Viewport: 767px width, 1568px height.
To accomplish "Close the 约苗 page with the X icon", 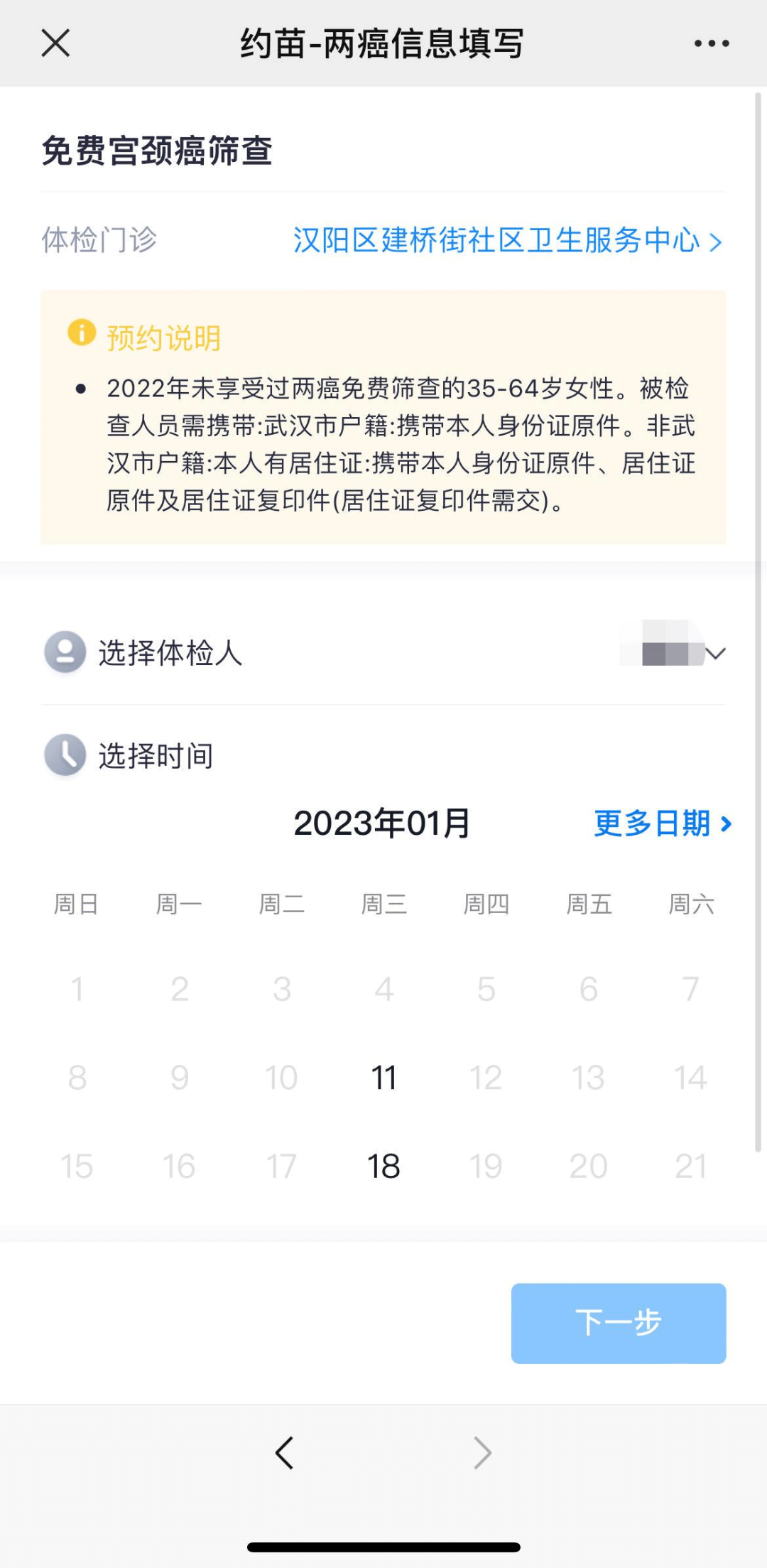I will click(55, 43).
